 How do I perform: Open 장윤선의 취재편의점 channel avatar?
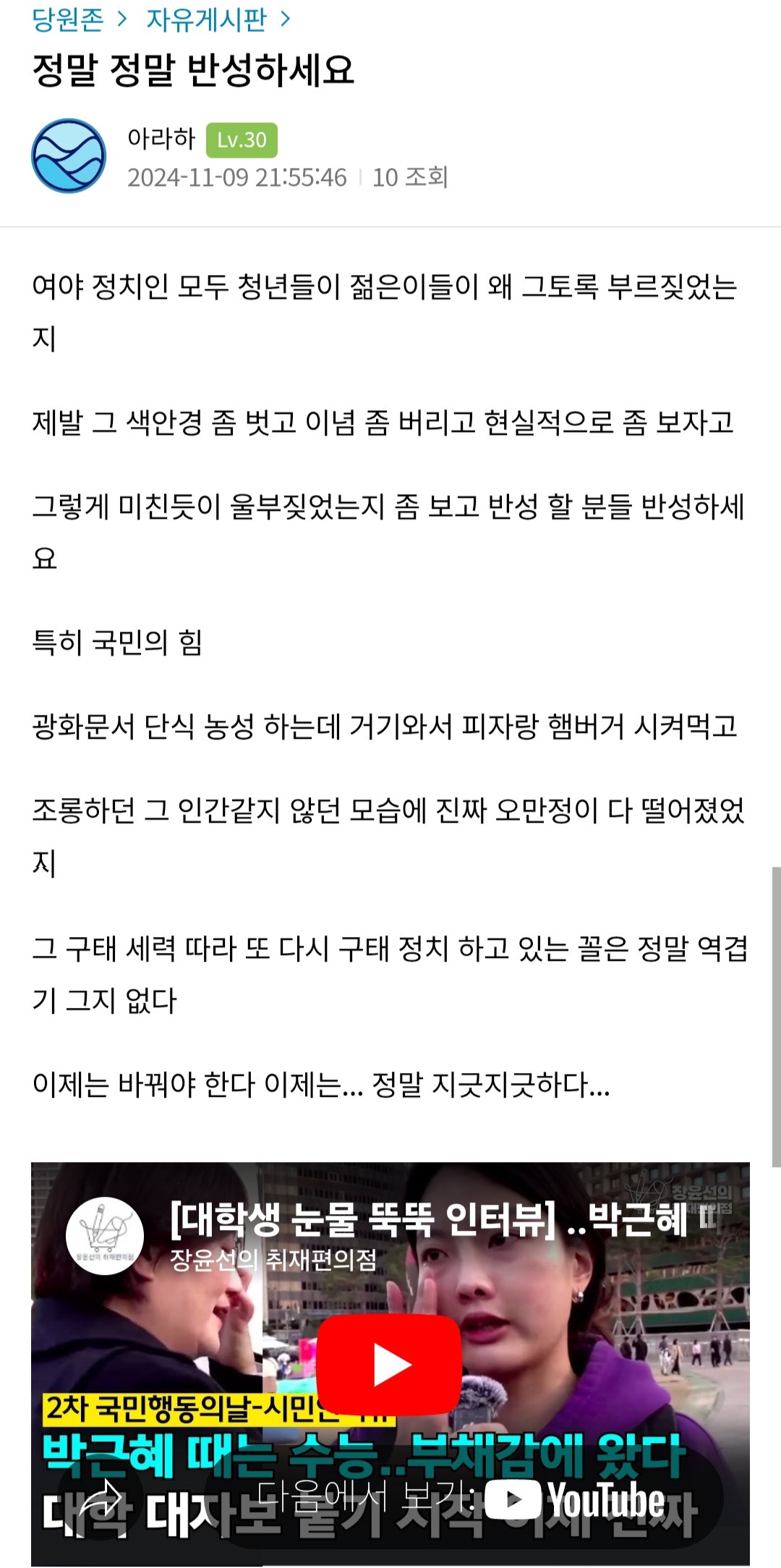click(105, 1236)
